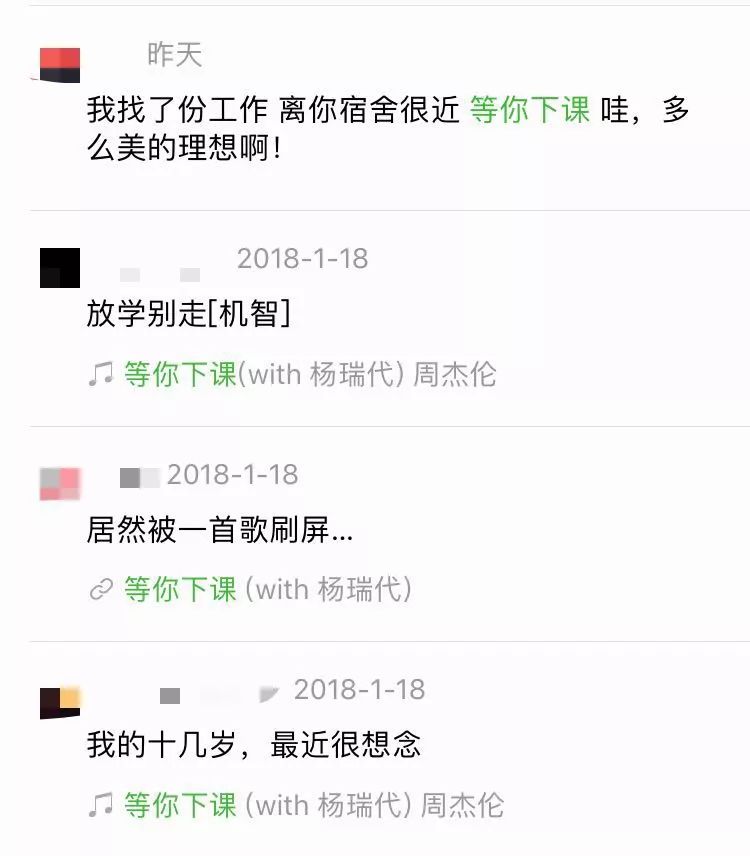Screen dimensions: 750x856
Task: Open the avatar beside 居然被一首歌刷屏 post
Action: tap(60, 484)
